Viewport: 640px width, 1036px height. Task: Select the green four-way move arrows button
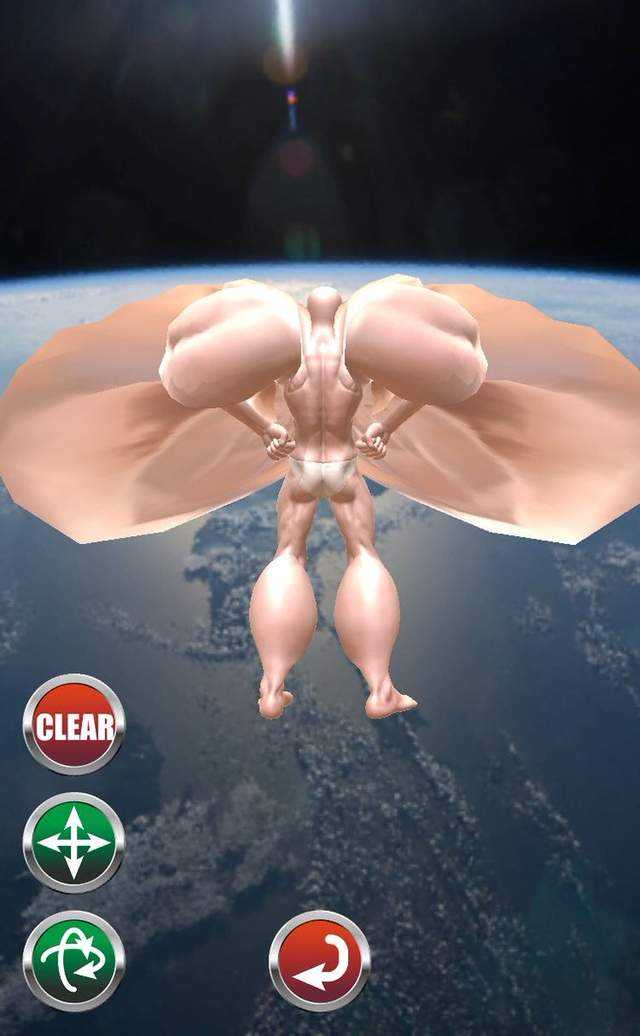[x=74, y=843]
